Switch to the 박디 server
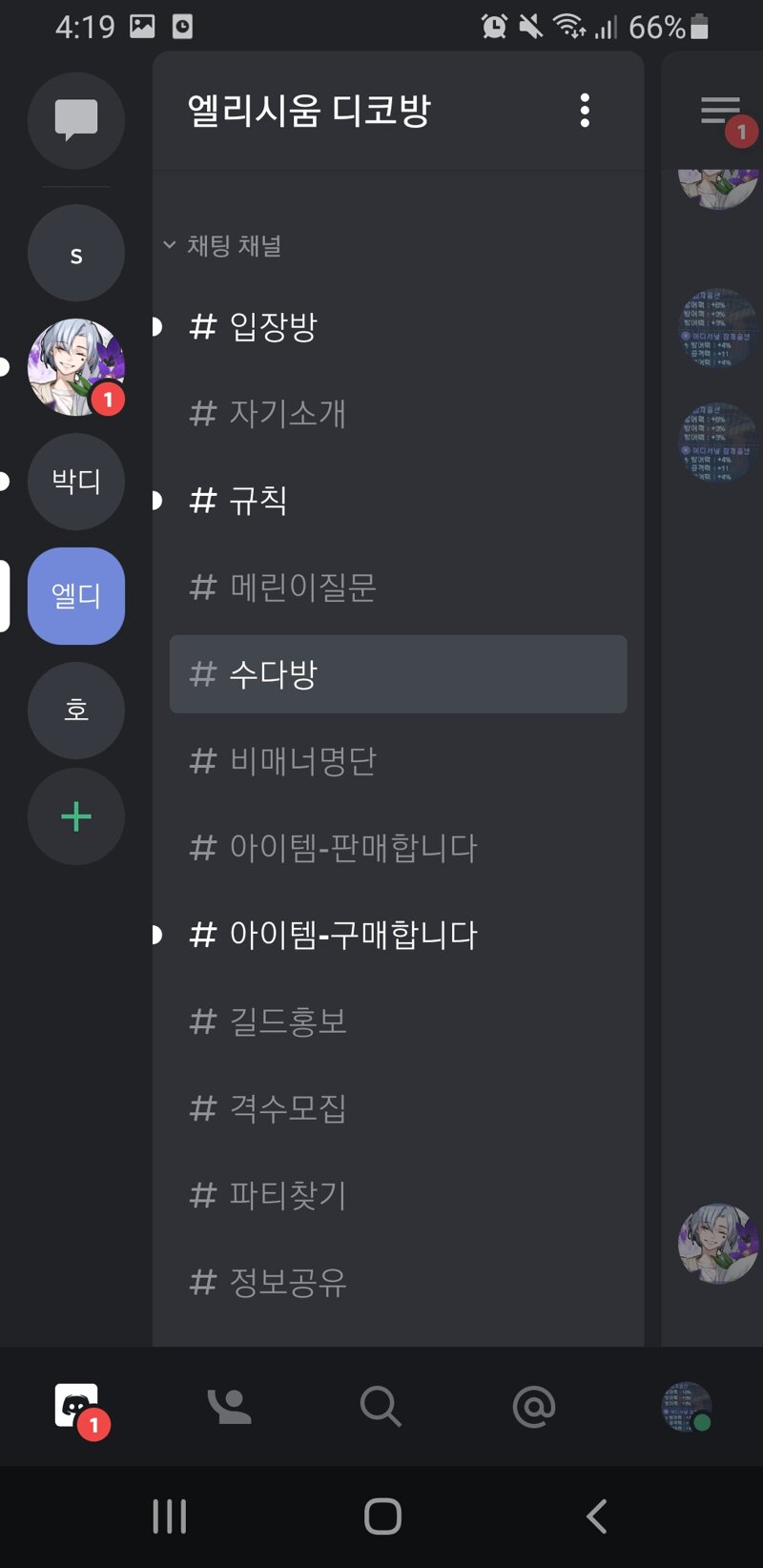The image size is (763, 1568). 76,481
